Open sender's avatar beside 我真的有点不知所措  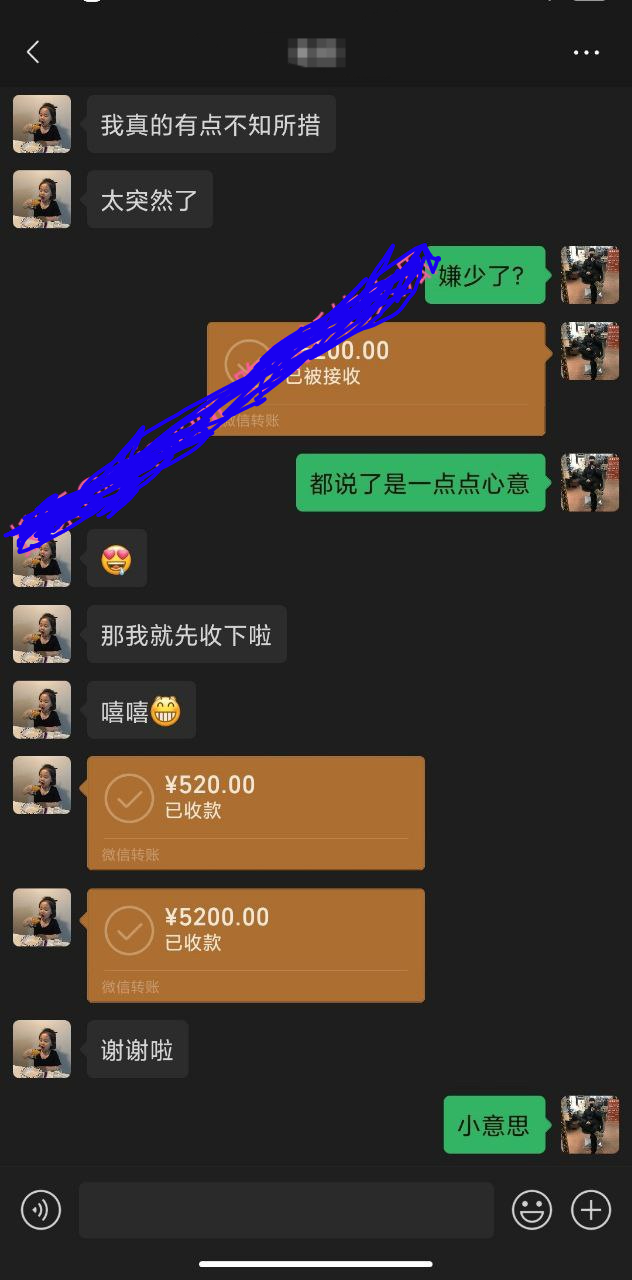tap(42, 124)
